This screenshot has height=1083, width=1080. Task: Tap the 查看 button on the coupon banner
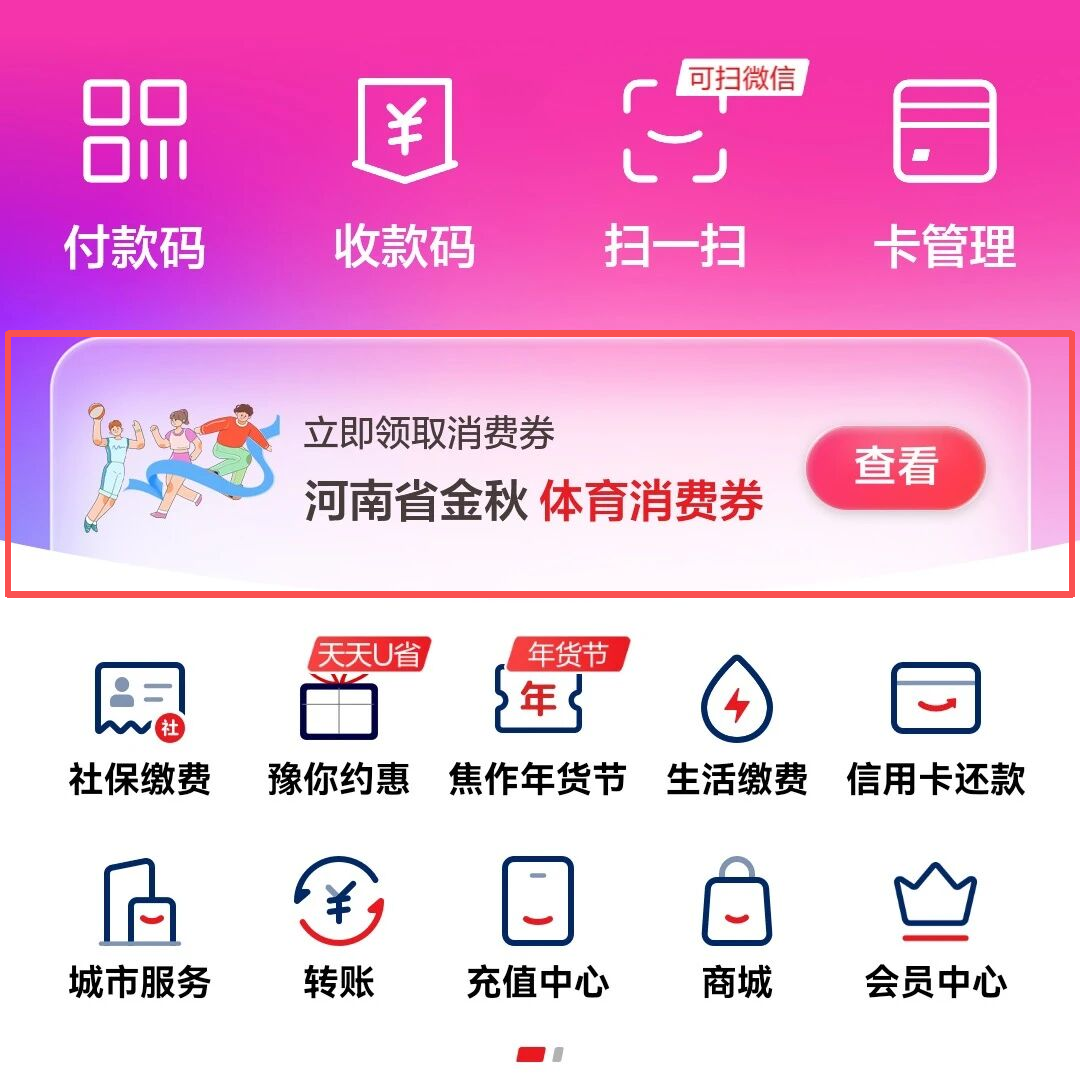click(x=896, y=467)
